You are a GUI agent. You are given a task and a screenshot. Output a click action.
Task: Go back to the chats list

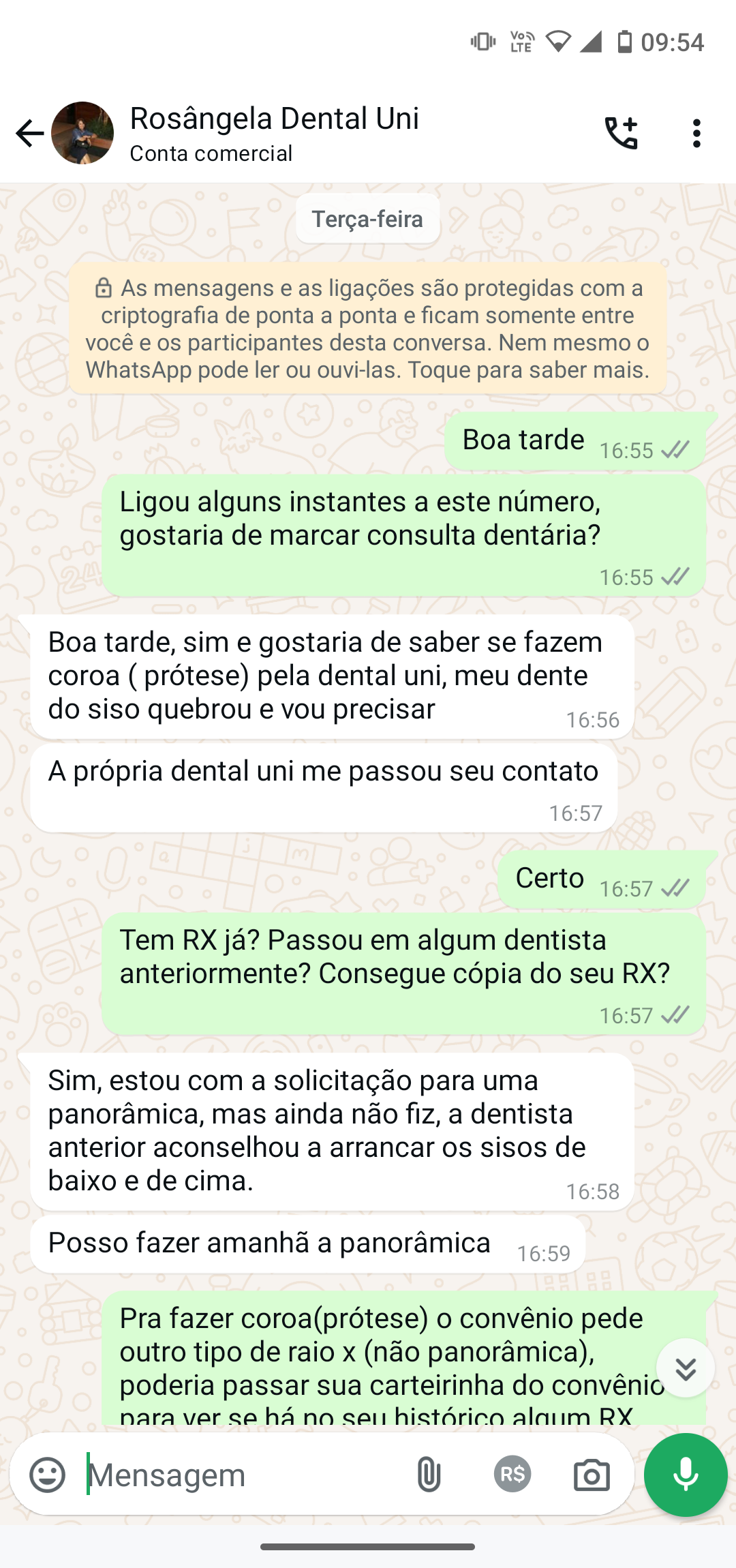tap(29, 134)
